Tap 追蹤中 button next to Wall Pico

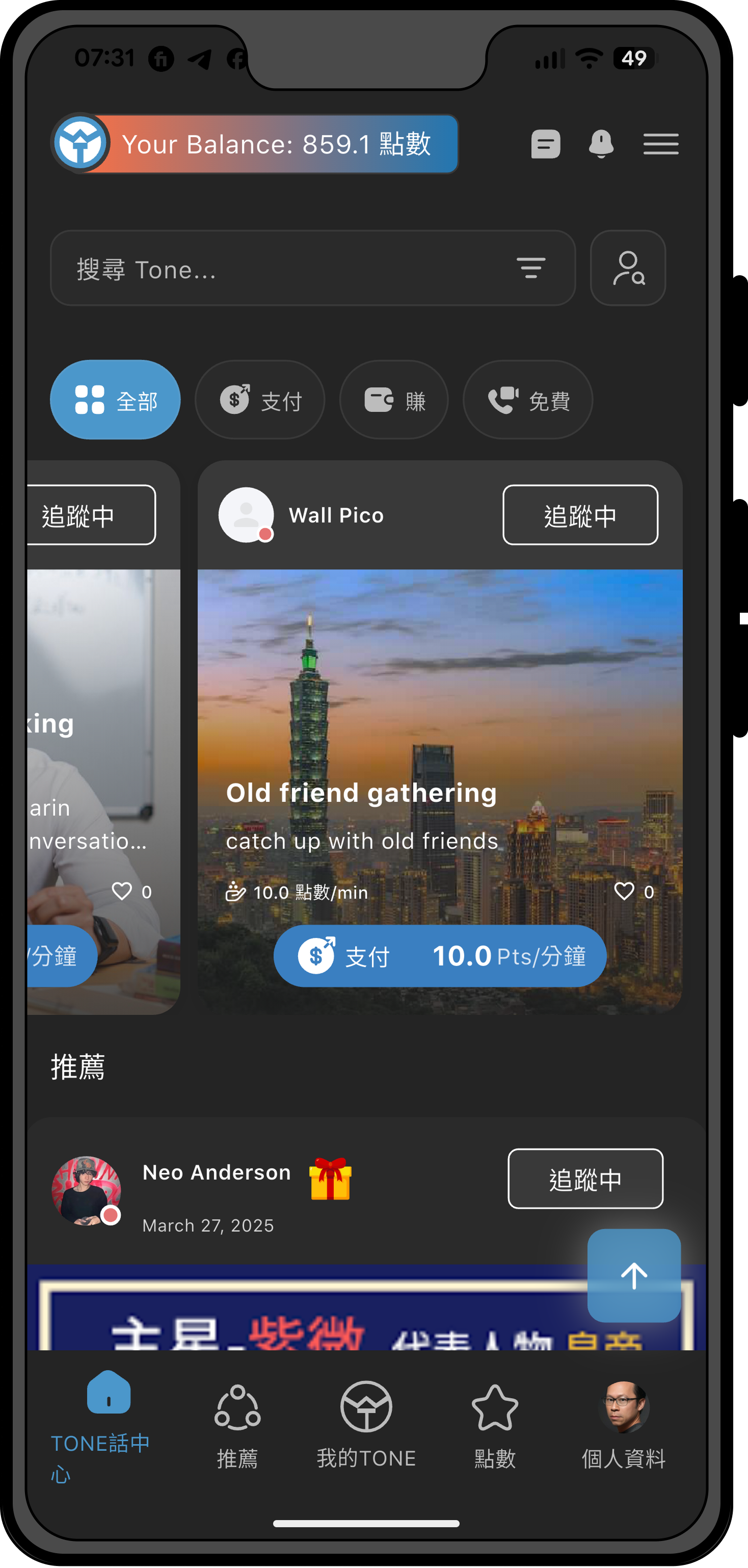coord(580,515)
